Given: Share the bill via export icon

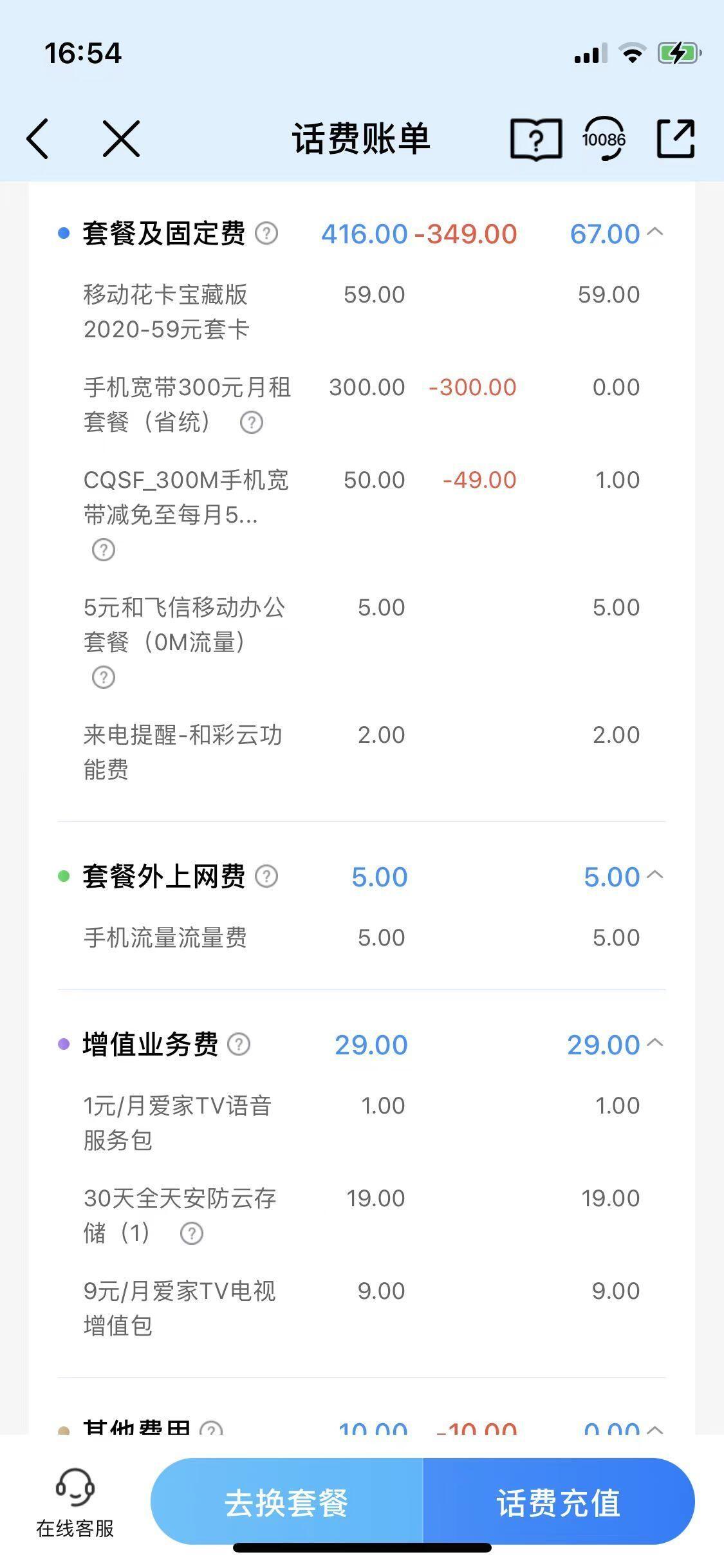Looking at the screenshot, I should 676,138.
